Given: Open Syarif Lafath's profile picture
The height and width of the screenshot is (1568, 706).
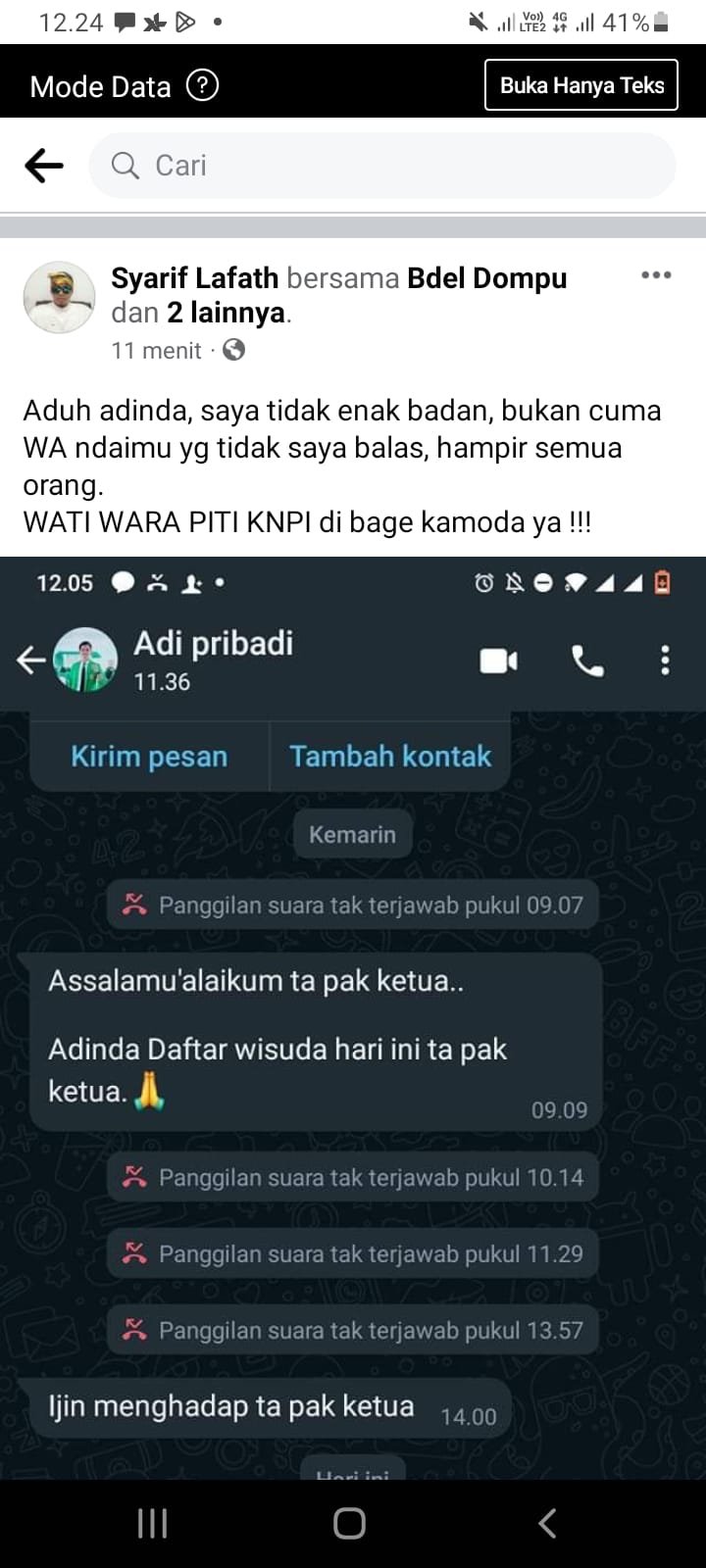Looking at the screenshot, I should click(x=60, y=298).
